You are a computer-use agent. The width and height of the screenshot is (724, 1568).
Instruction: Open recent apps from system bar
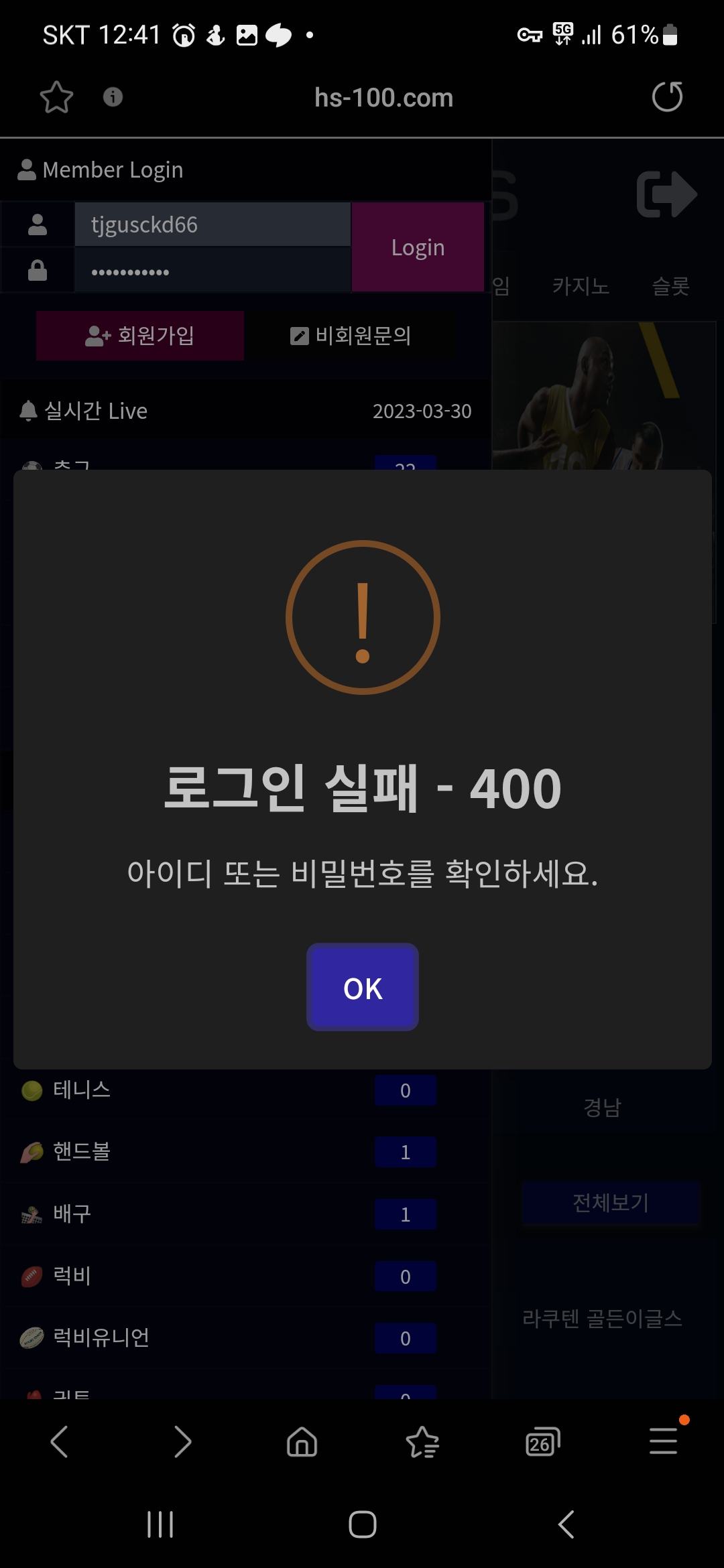pyautogui.click(x=160, y=1524)
